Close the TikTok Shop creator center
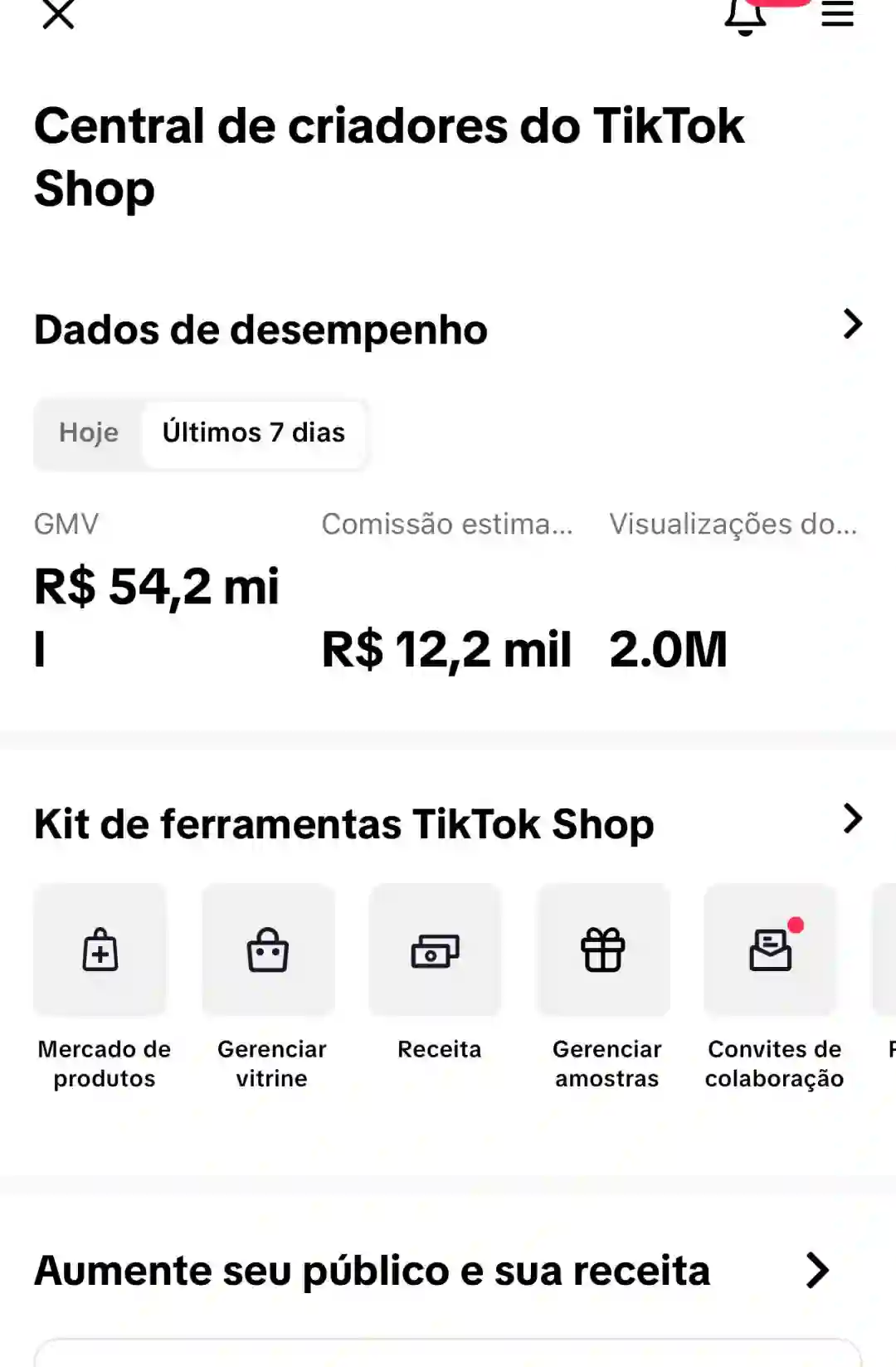This screenshot has height=1367, width=896. (58, 14)
